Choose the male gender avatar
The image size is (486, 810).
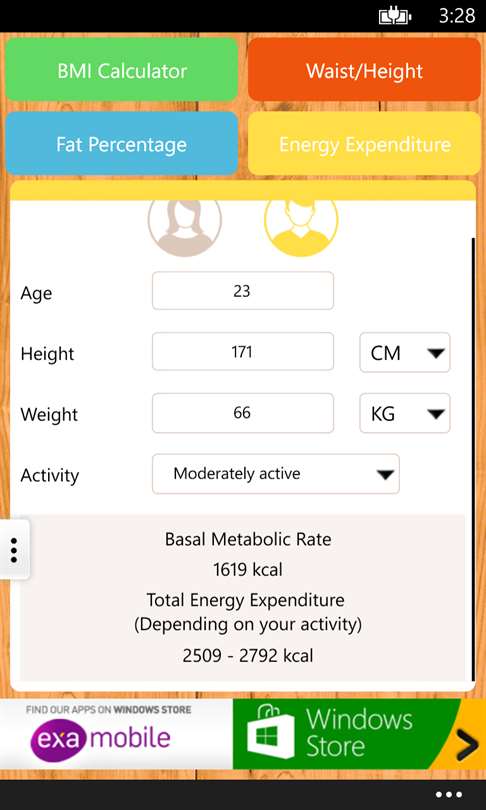(301, 227)
